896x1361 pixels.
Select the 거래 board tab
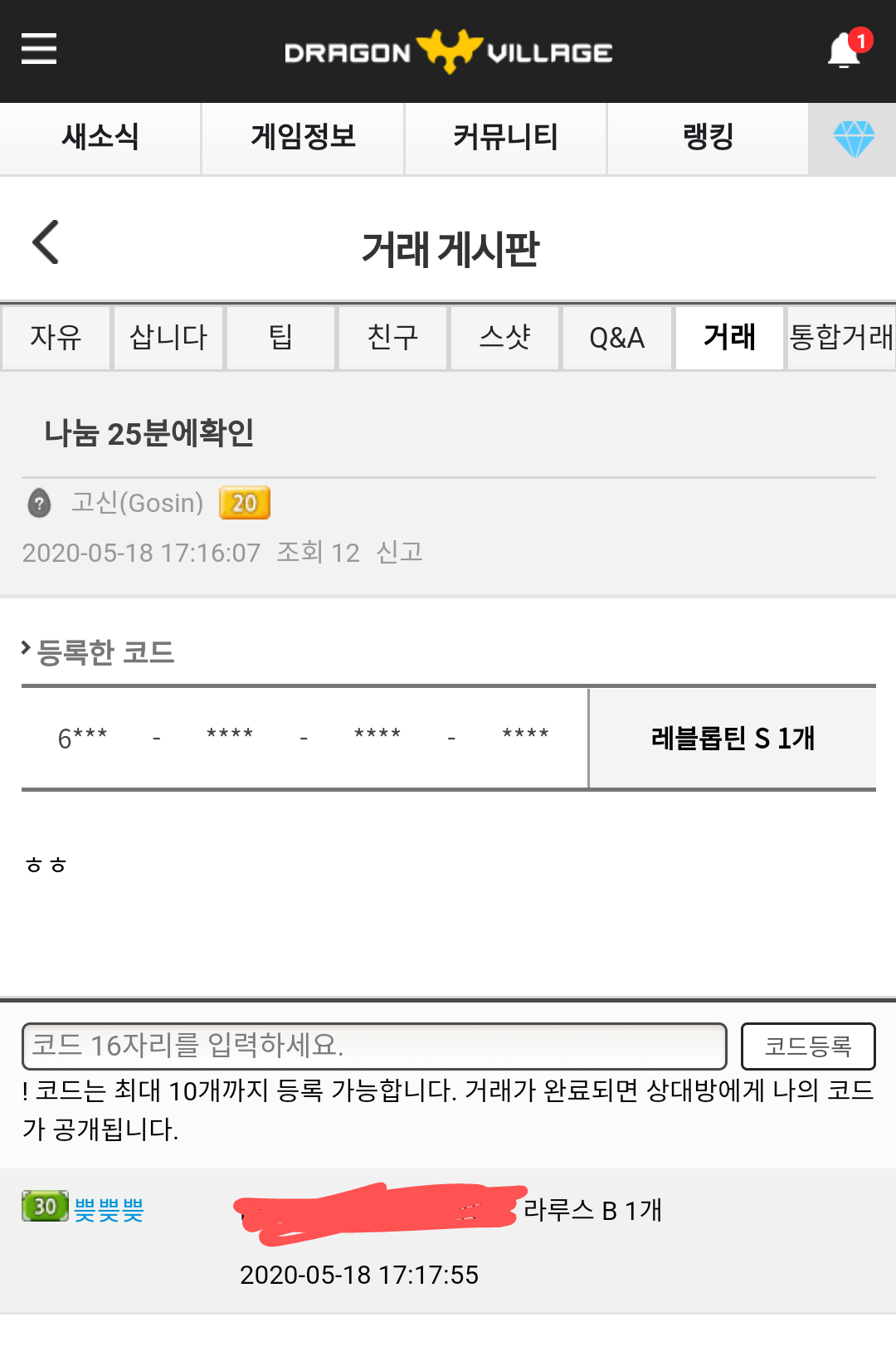(x=729, y=338)
